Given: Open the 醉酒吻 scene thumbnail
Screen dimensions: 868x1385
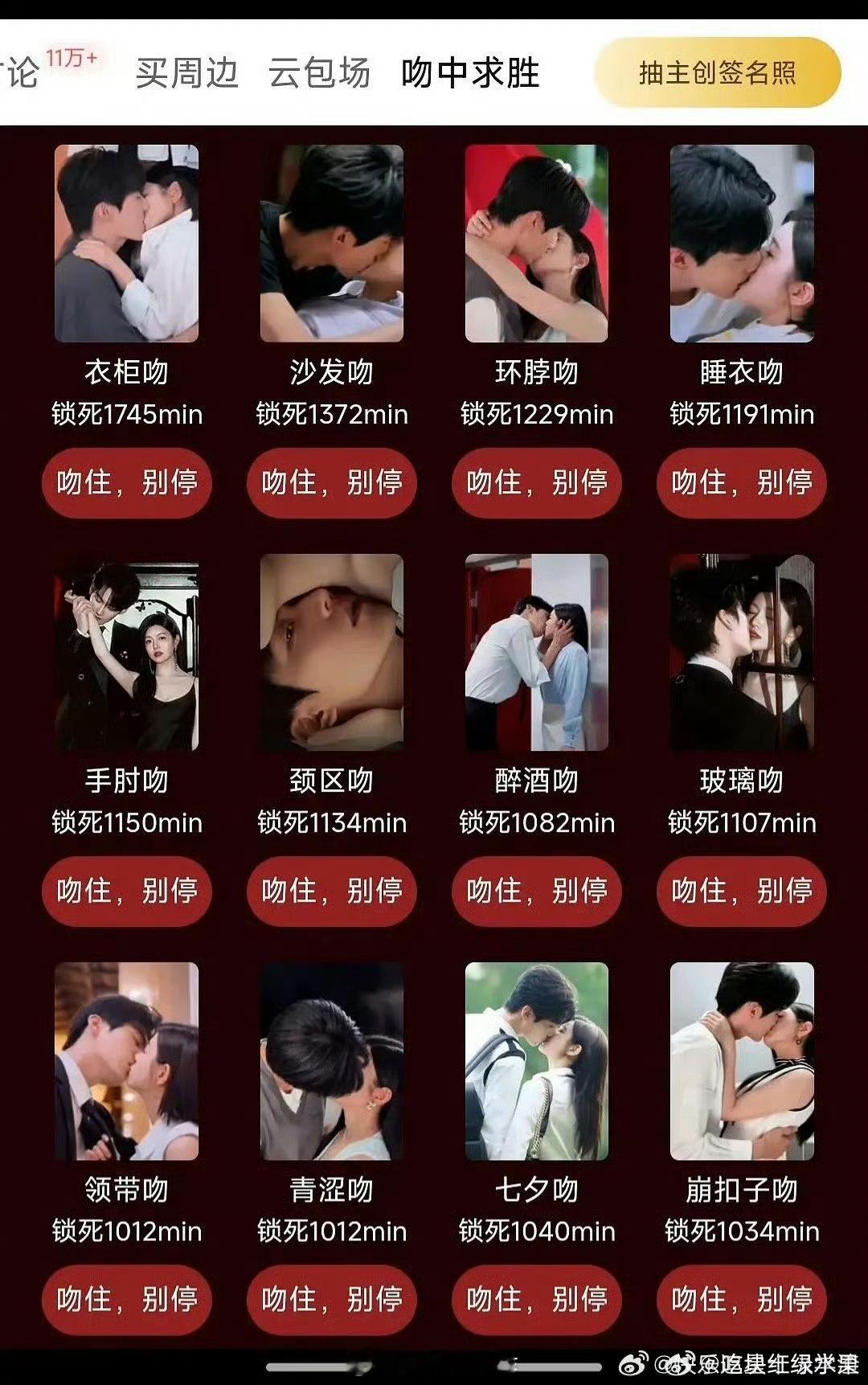Looking at the screenshot, I should [x=535, y=653].
